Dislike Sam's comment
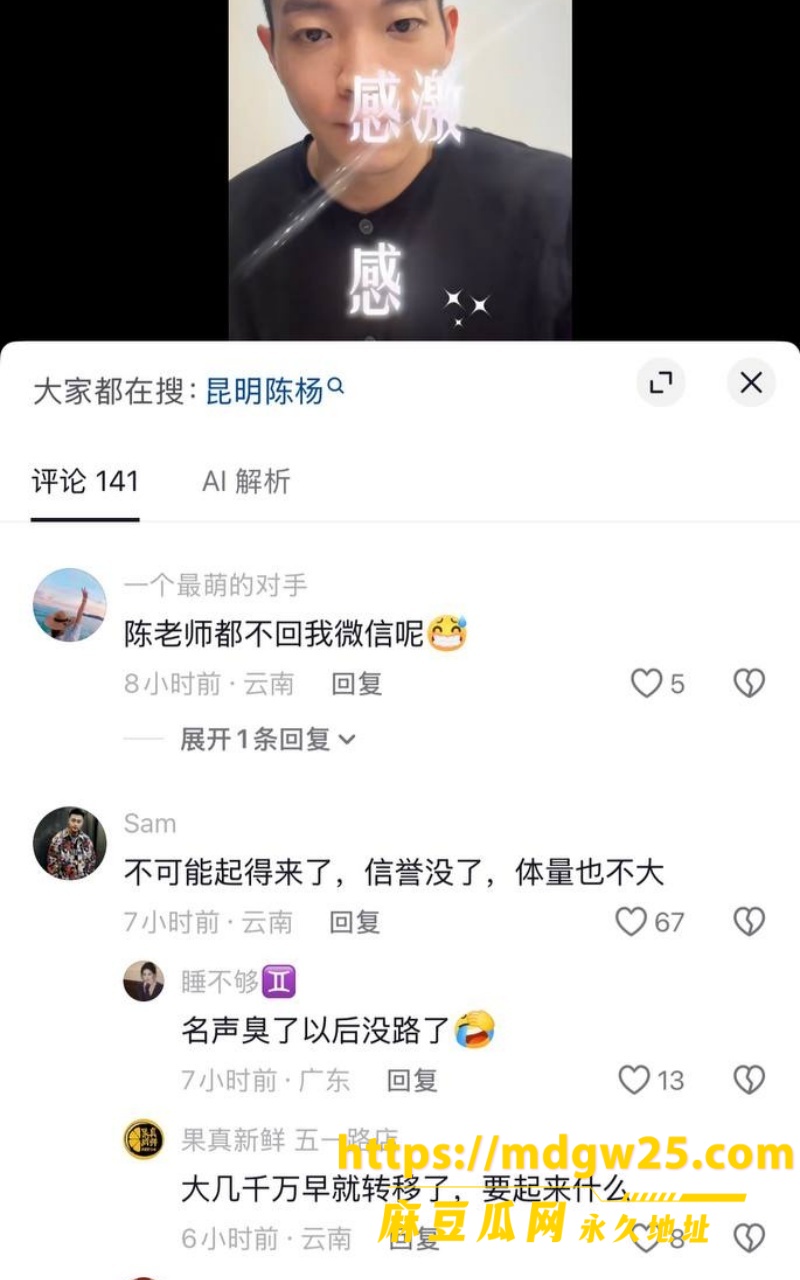The height and width of the screenshot is (1280, 800). coord(749,921)
